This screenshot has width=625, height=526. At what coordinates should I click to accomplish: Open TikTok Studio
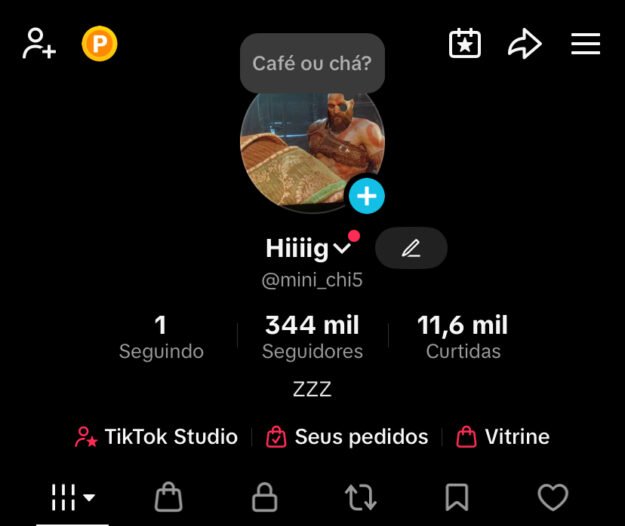[157, 437]
